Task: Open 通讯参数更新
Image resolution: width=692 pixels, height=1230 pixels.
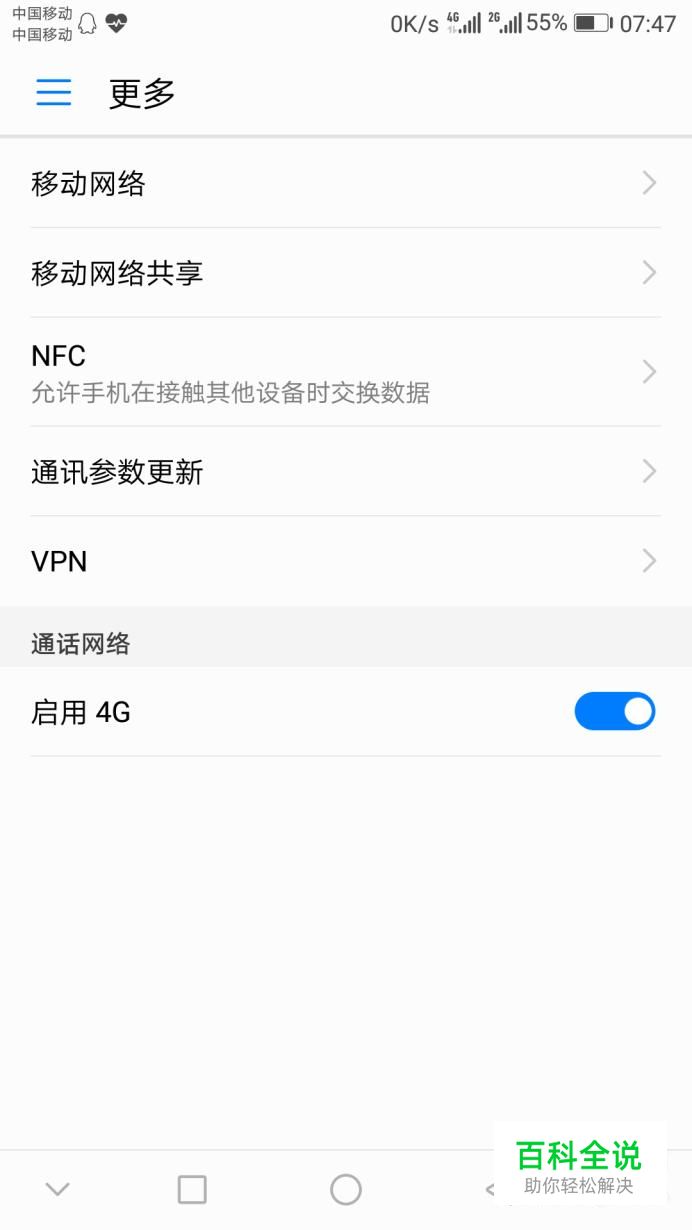Action: coord(346,471)
